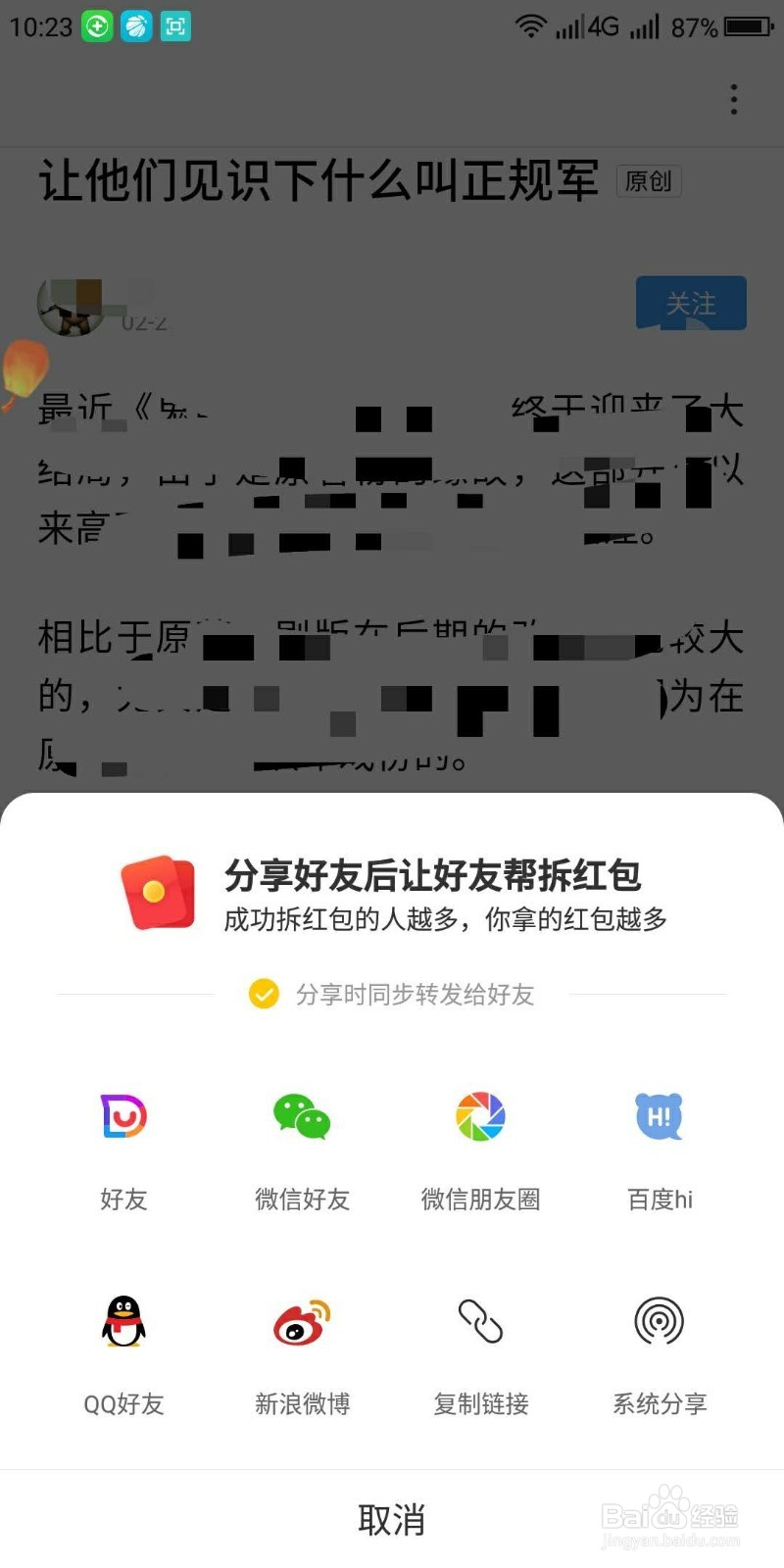Tap the red envelope icon
The width and height of the screenshot is (784, 1568).
click(157, 892)
